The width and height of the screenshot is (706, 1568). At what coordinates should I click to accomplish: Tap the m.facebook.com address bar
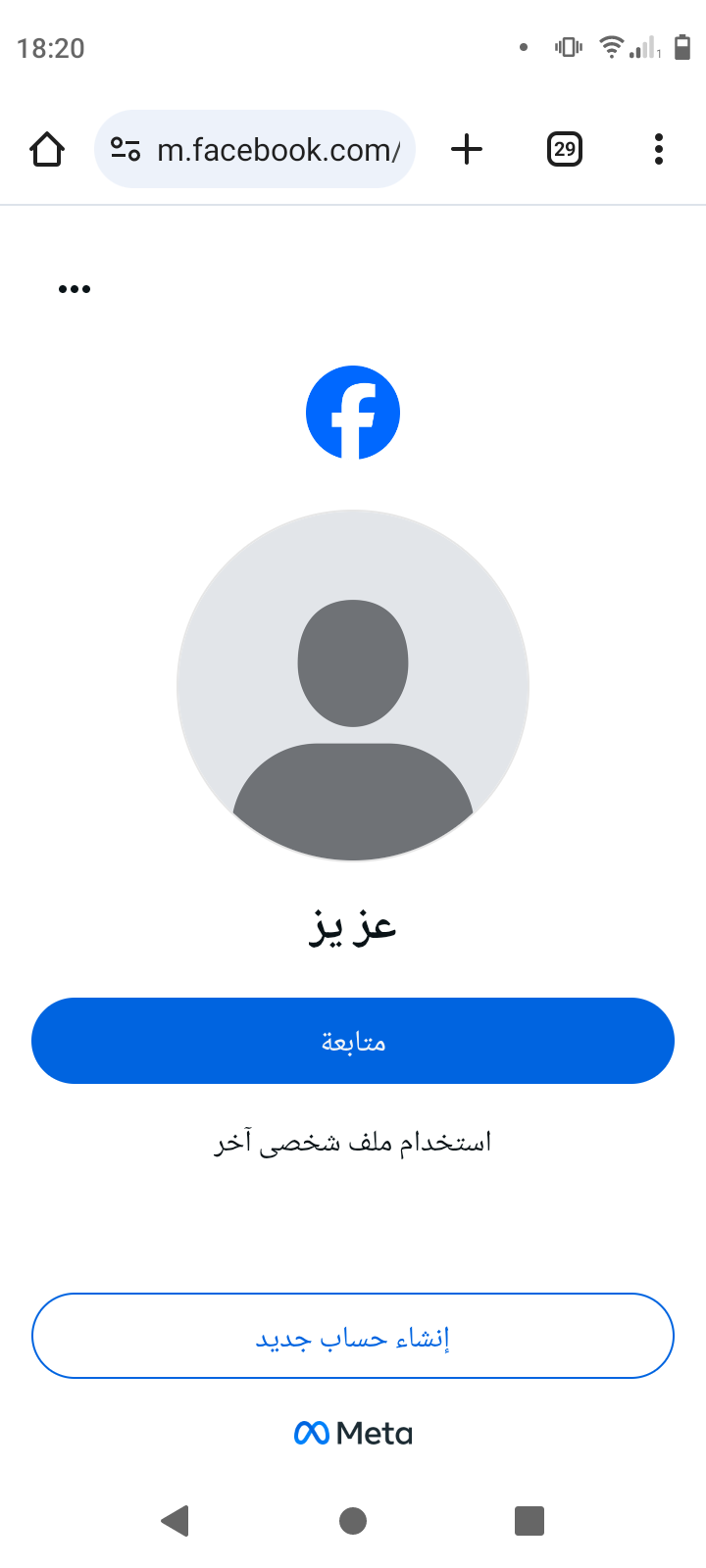coord(255,149)
